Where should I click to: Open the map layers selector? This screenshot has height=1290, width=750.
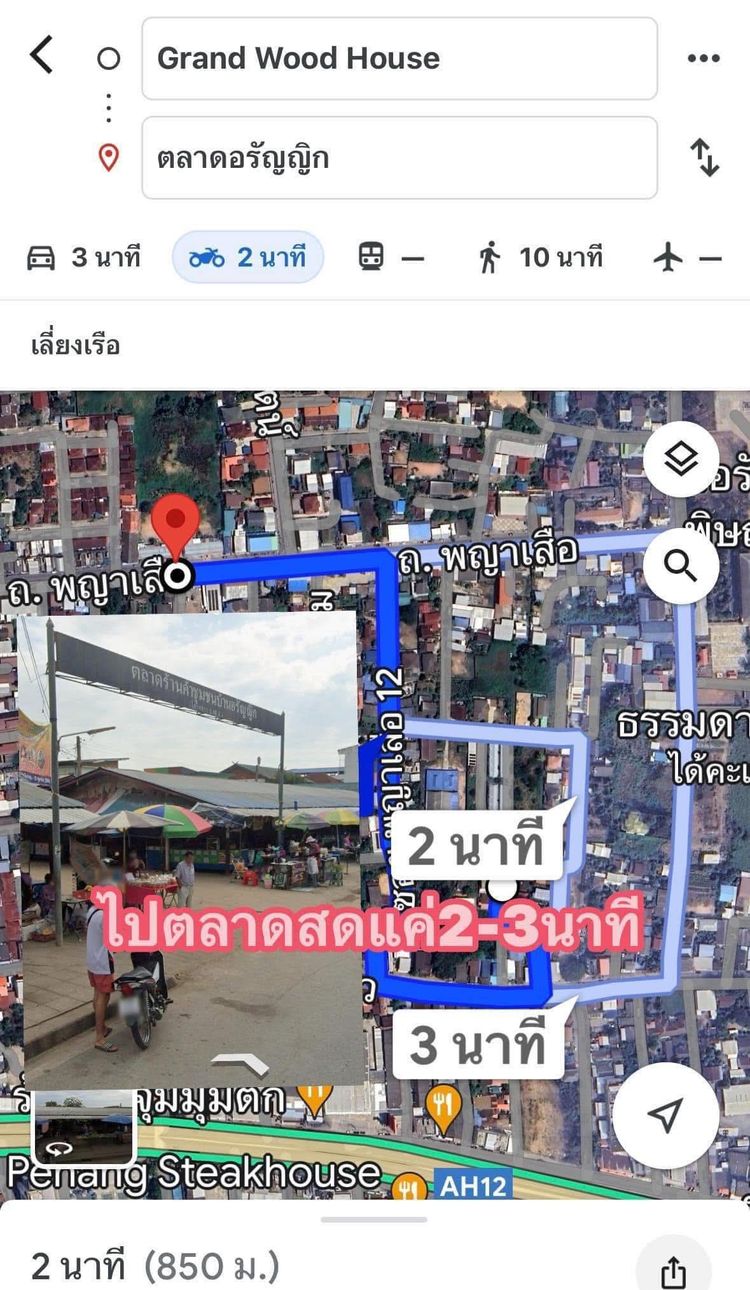pyautogui.click(x=681, y=460)
